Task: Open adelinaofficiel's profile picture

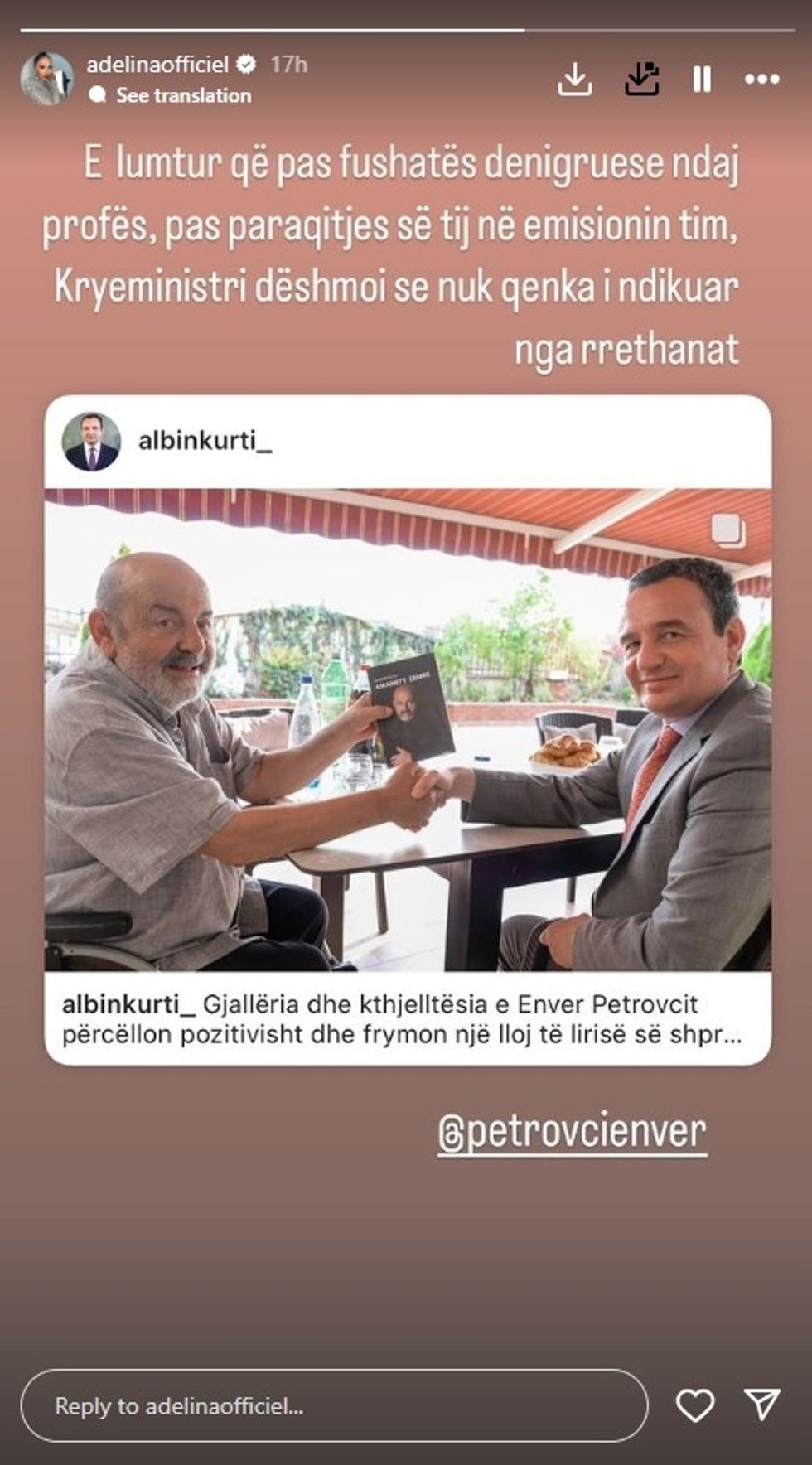Action: click(x=46, y=79)
